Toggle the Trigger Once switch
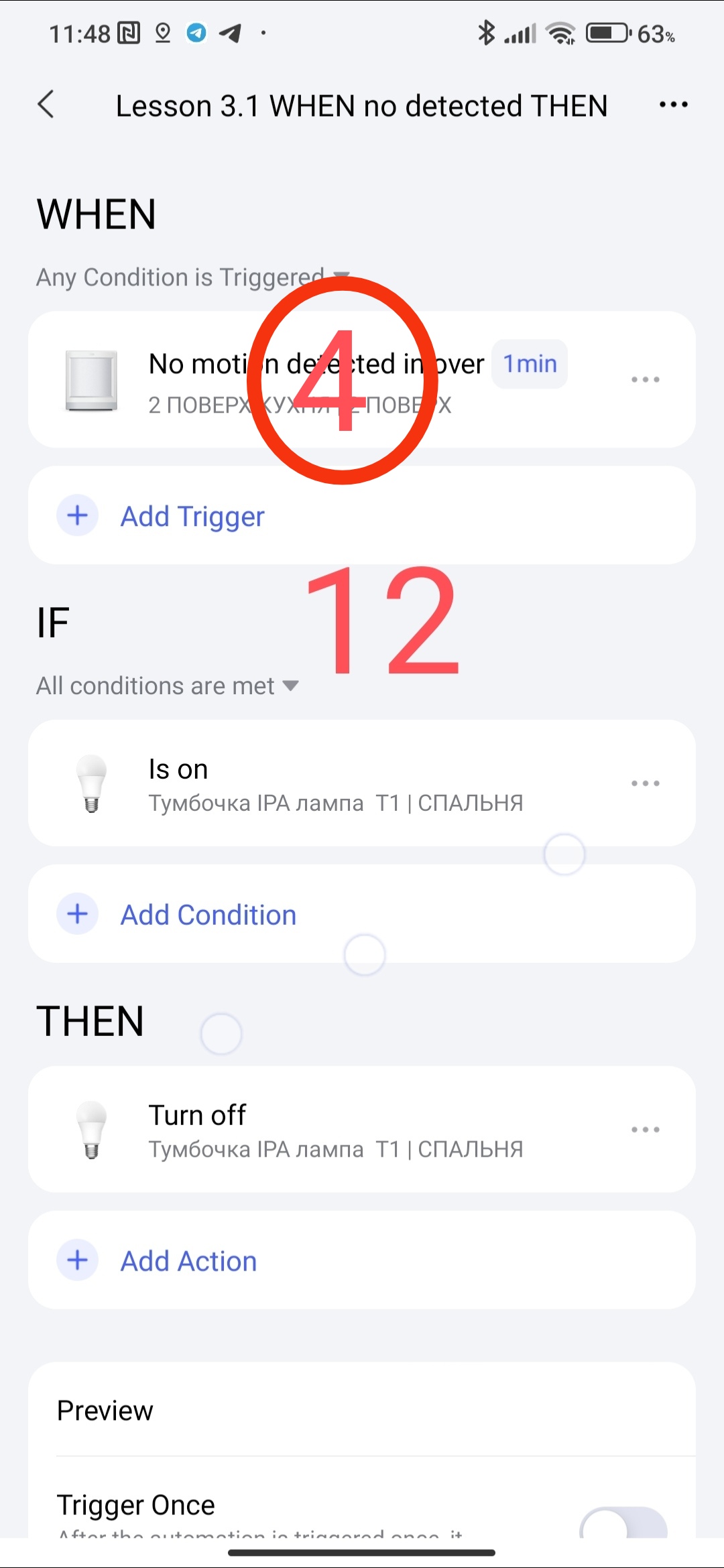Screen dimensions: 724x1568 pyautogui.click(x=623, y=1524)
